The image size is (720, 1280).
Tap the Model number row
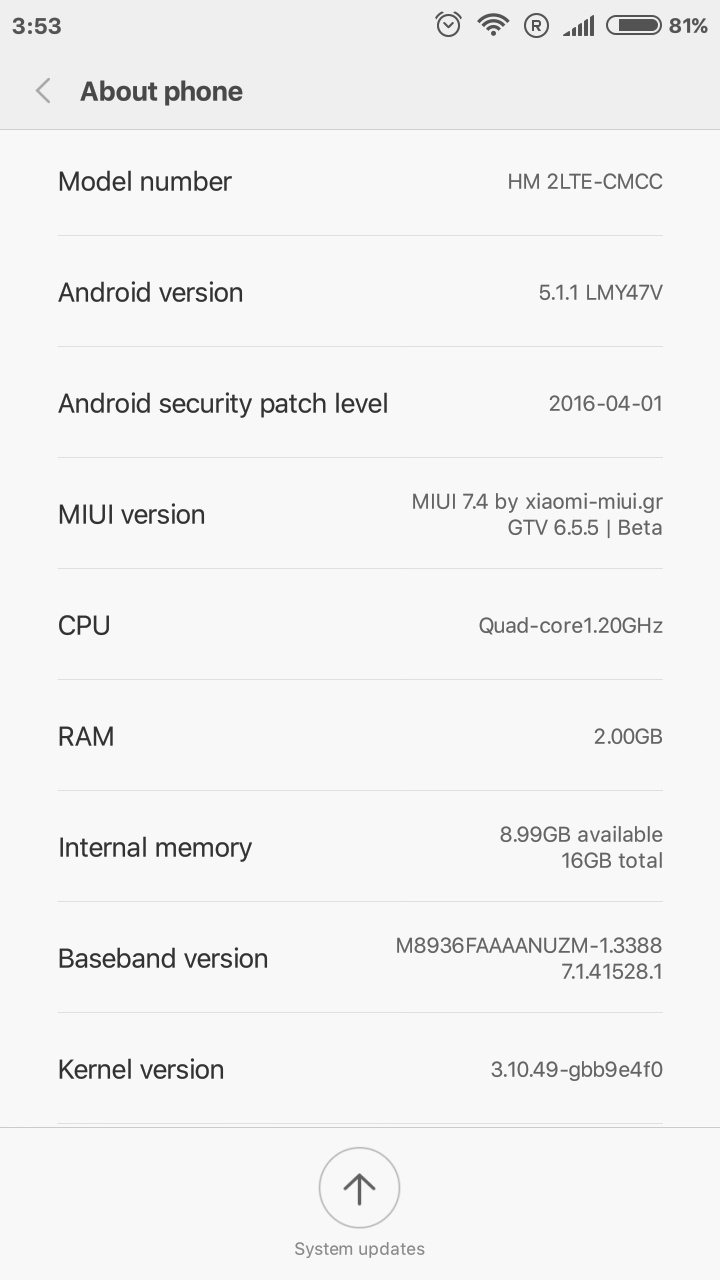point(360,181)
